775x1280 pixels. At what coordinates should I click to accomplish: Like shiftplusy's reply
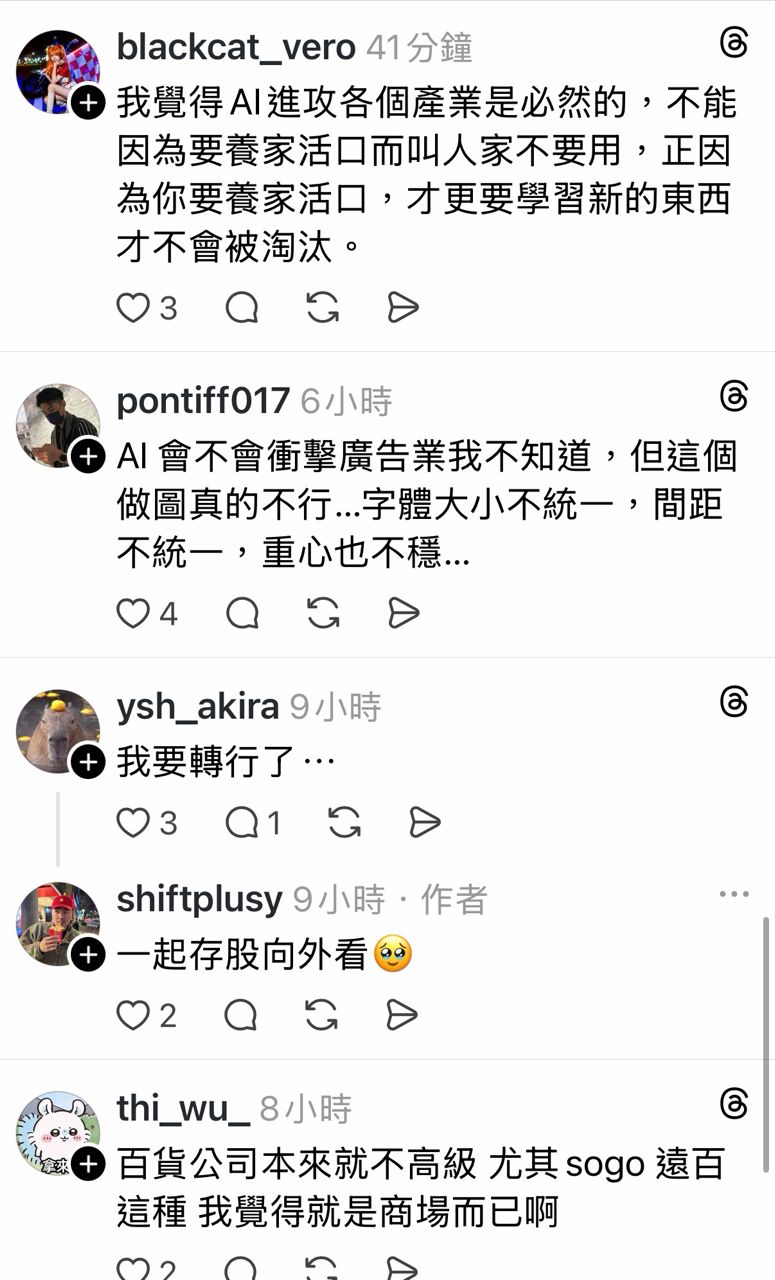click(134, 1015)
